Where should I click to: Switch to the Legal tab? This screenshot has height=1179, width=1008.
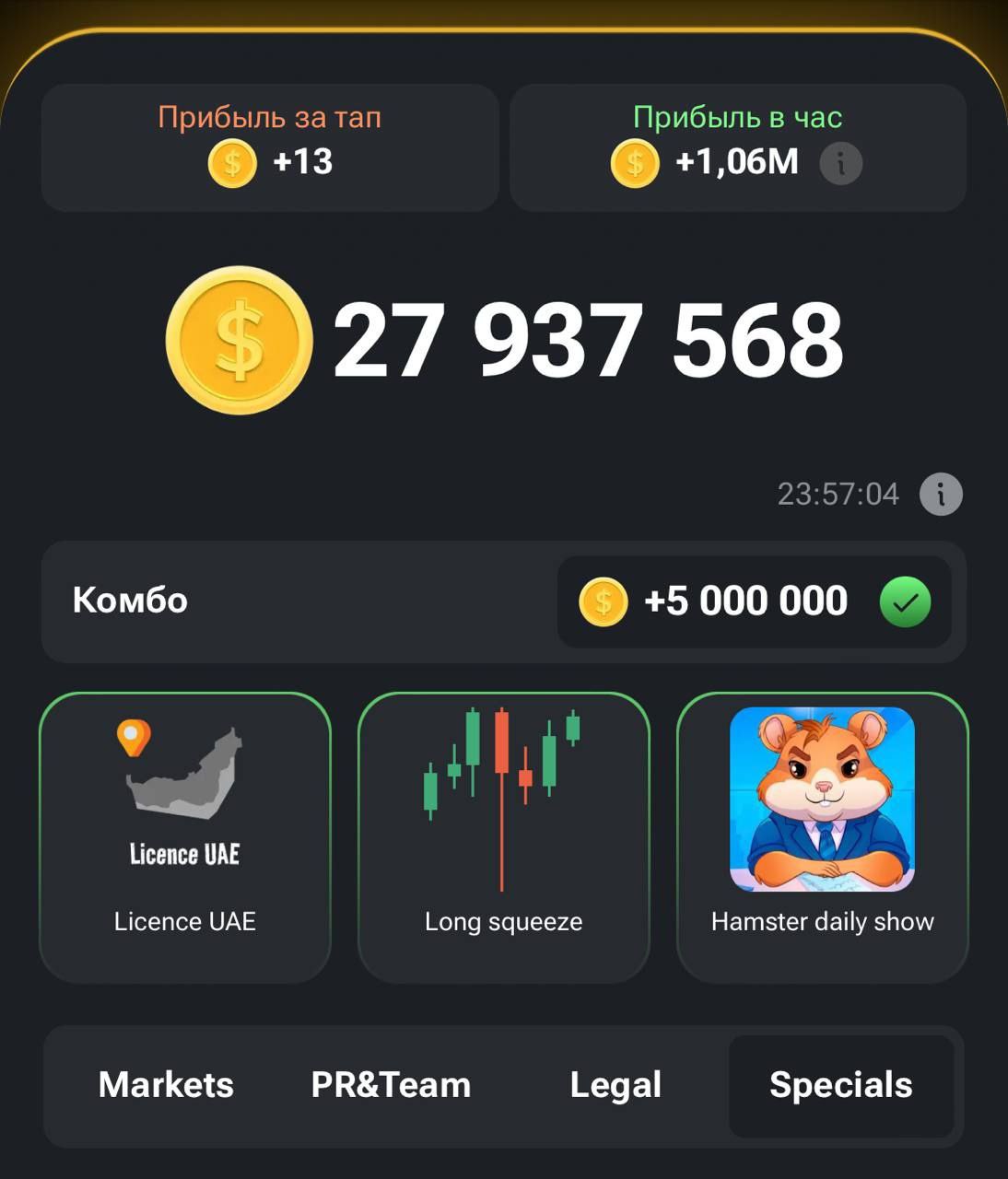click(x=615, y=1085)
